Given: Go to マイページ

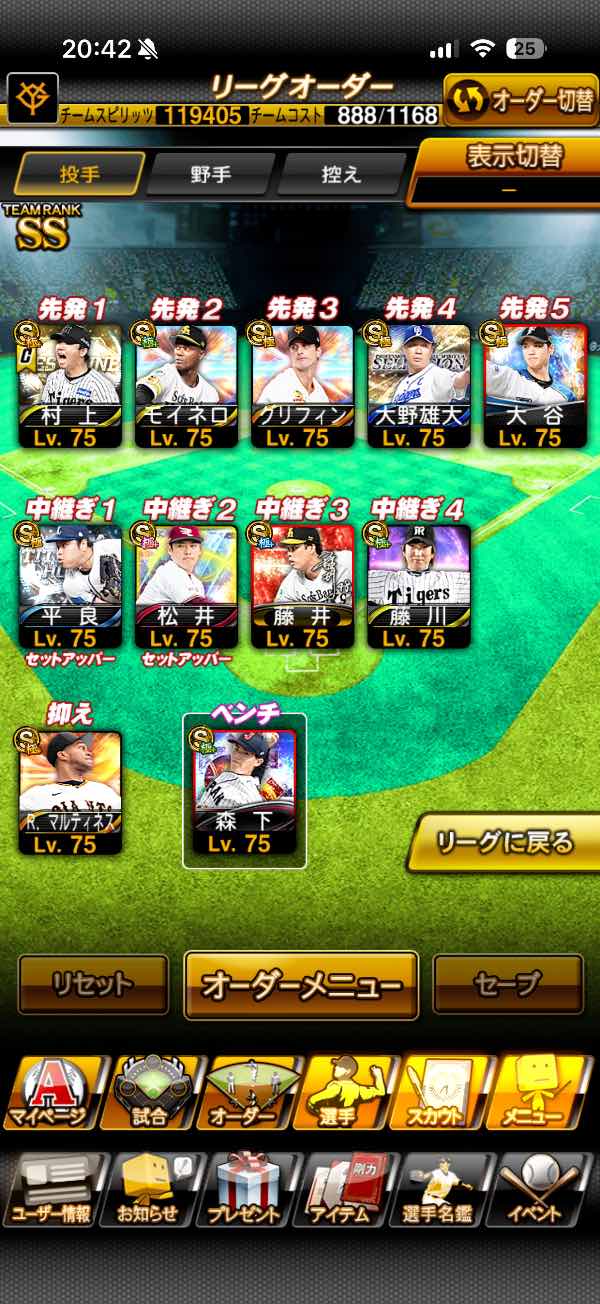Looking at the screenshot, I should click(x=51, y=1092).
